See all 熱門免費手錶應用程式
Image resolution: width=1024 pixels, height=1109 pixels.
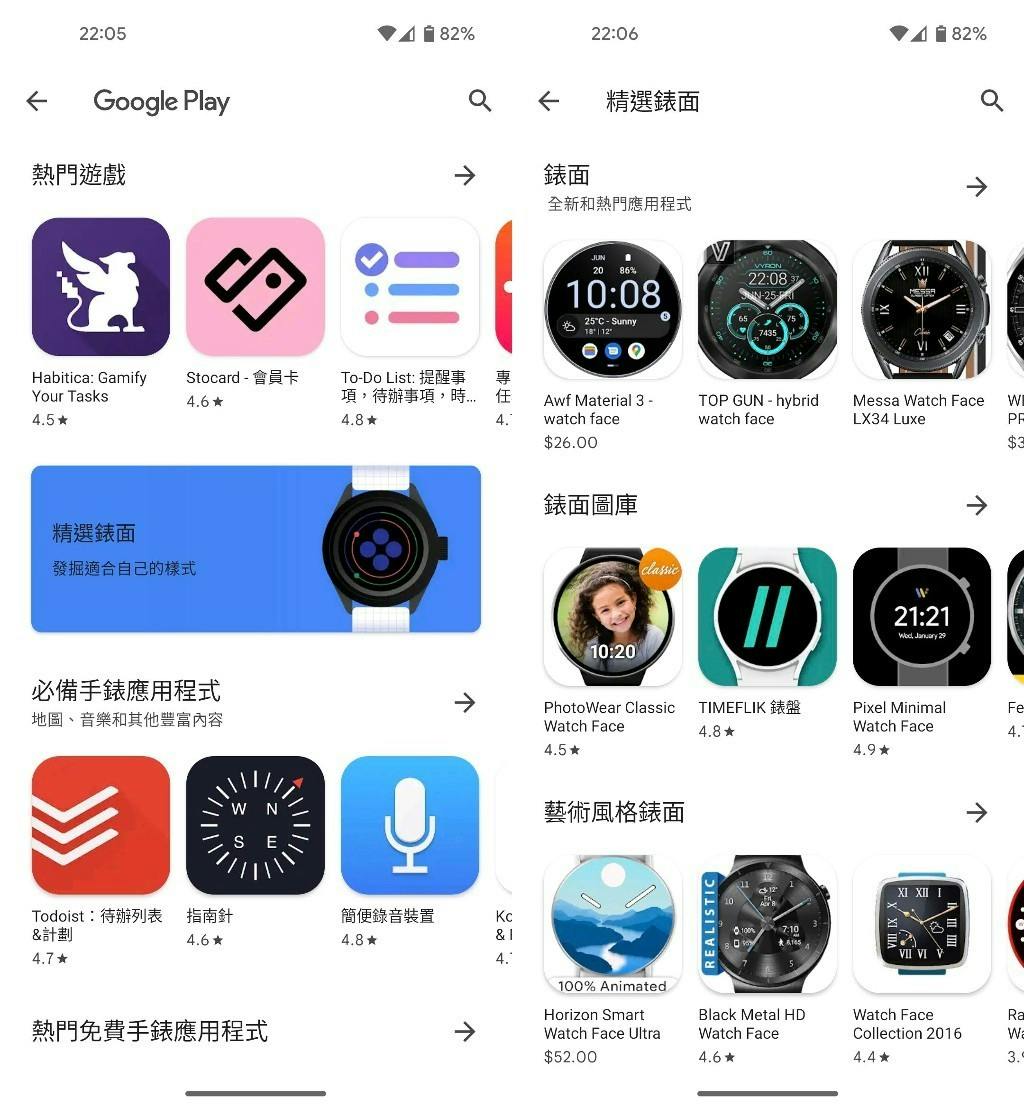(465, 1032)
